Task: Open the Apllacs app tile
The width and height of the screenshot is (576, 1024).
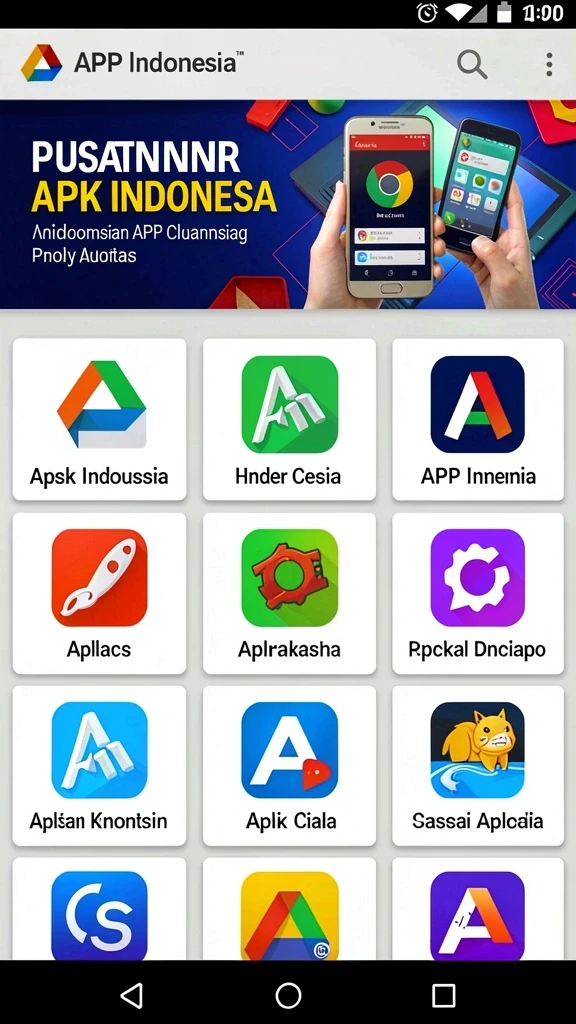Action: click(99, 593)
